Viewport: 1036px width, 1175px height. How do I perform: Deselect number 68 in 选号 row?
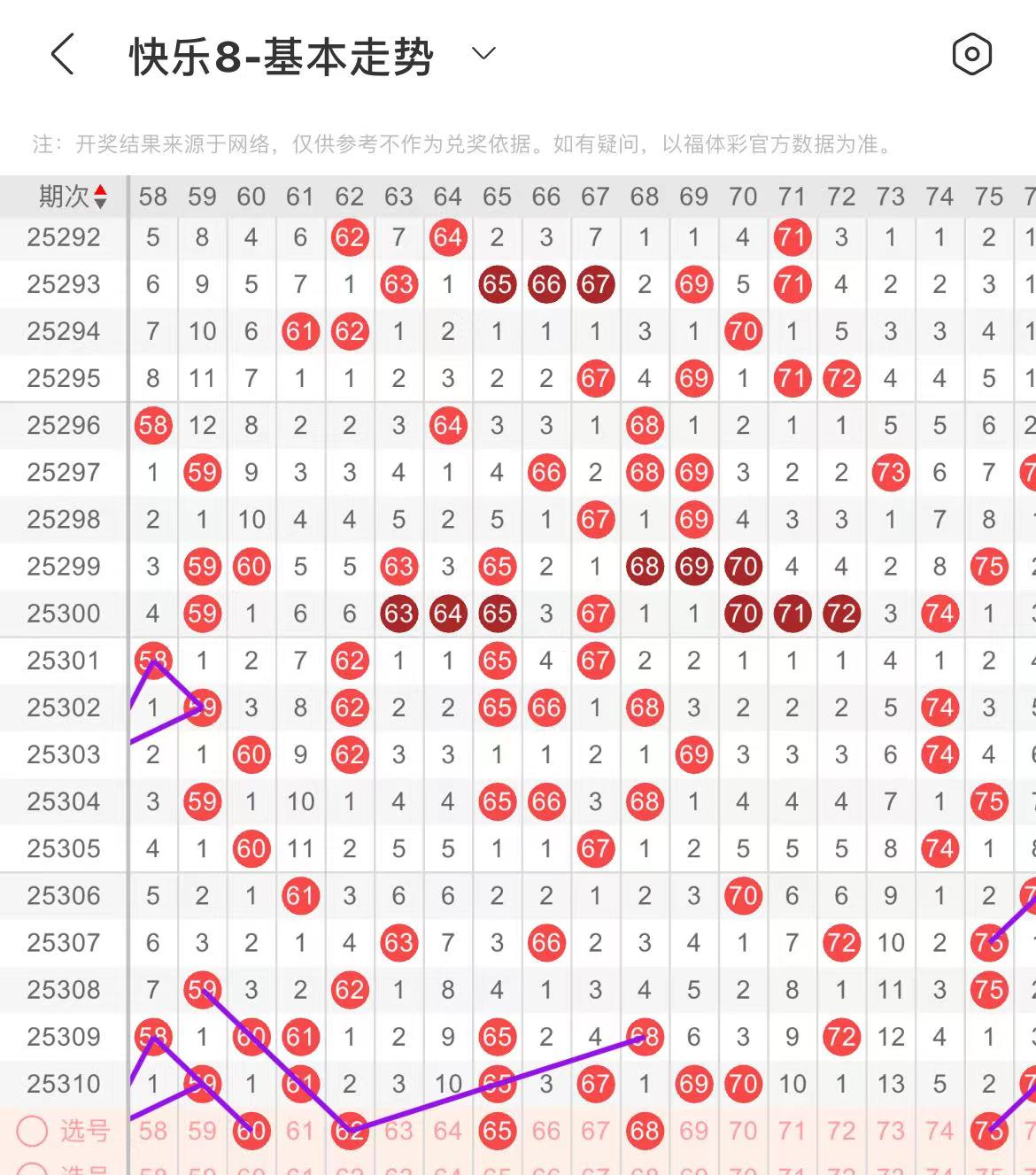point(645,1131)
